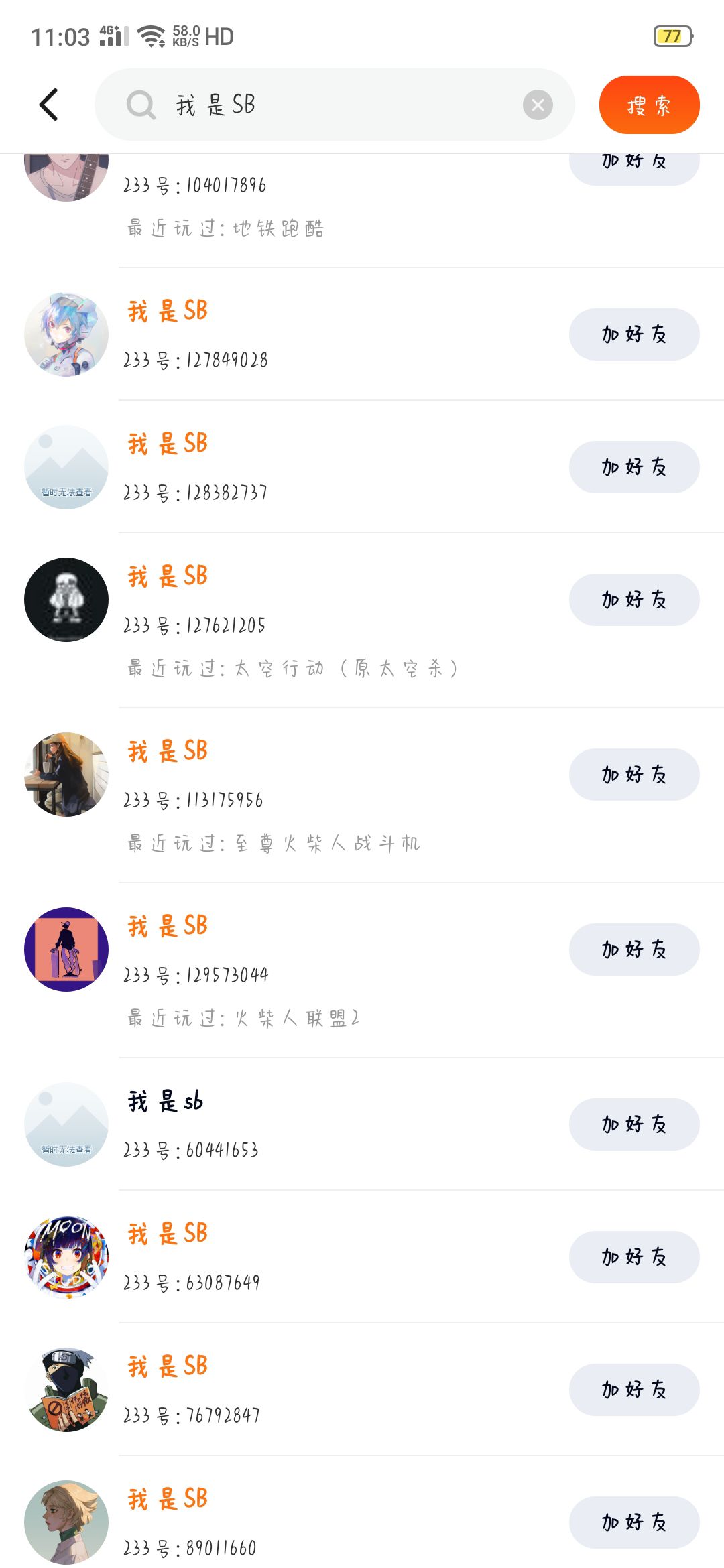Add user 60441653 as friend

pos(634,1124)
